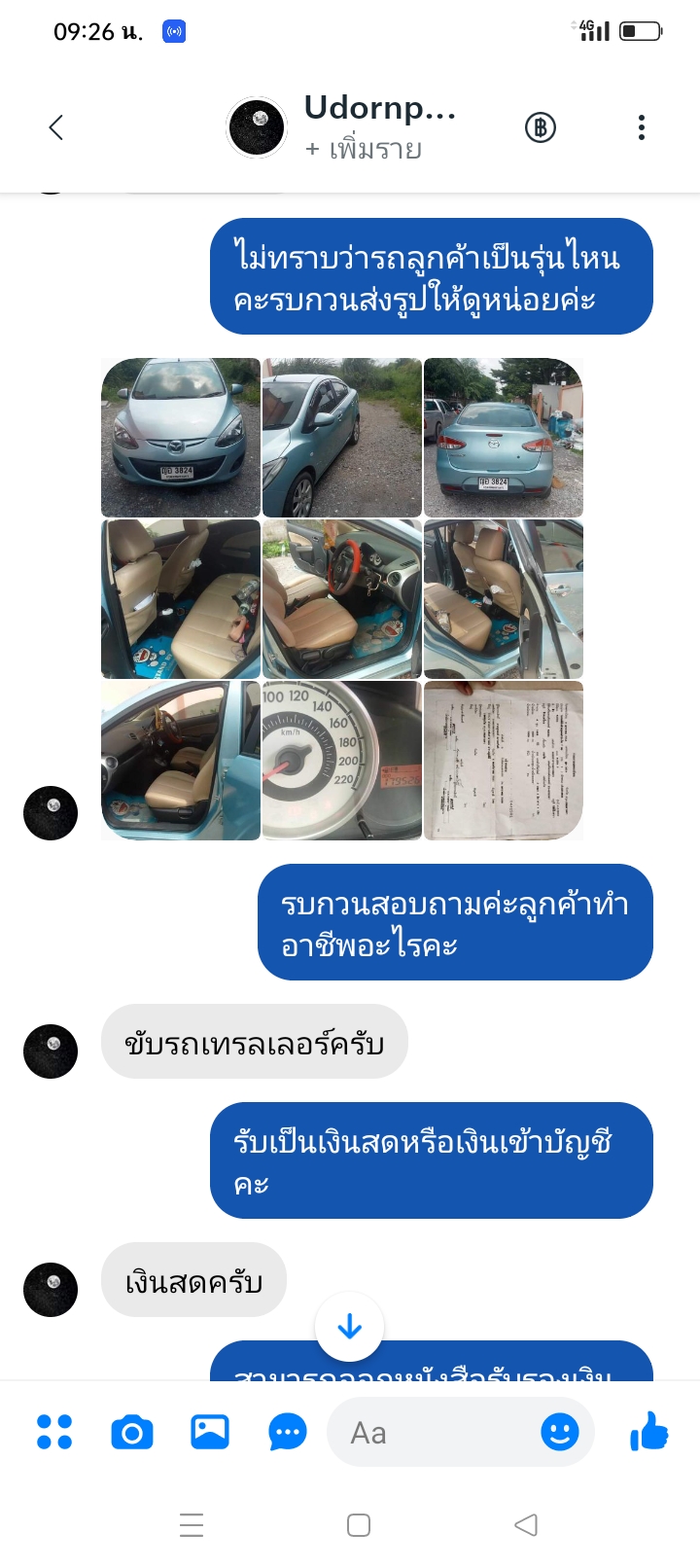Tap the system back button

coord(526,1525)
